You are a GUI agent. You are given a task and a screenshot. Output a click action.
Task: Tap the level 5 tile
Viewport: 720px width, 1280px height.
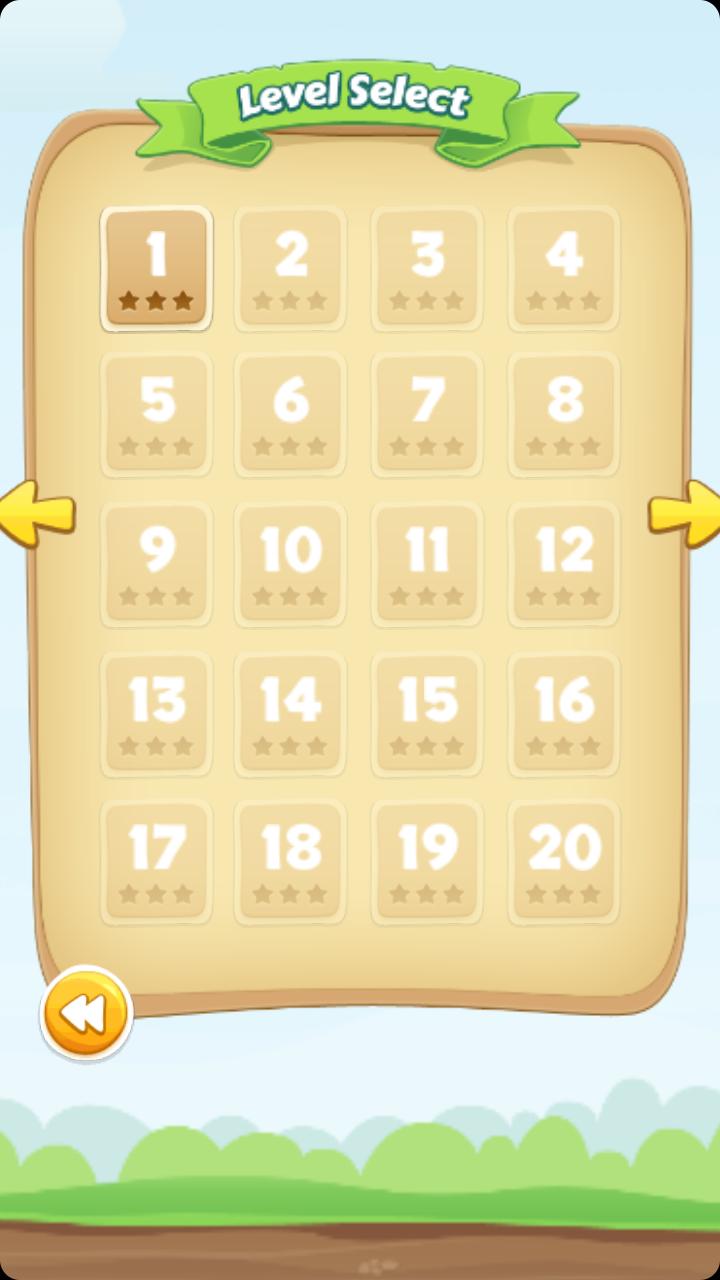[156, 414]
